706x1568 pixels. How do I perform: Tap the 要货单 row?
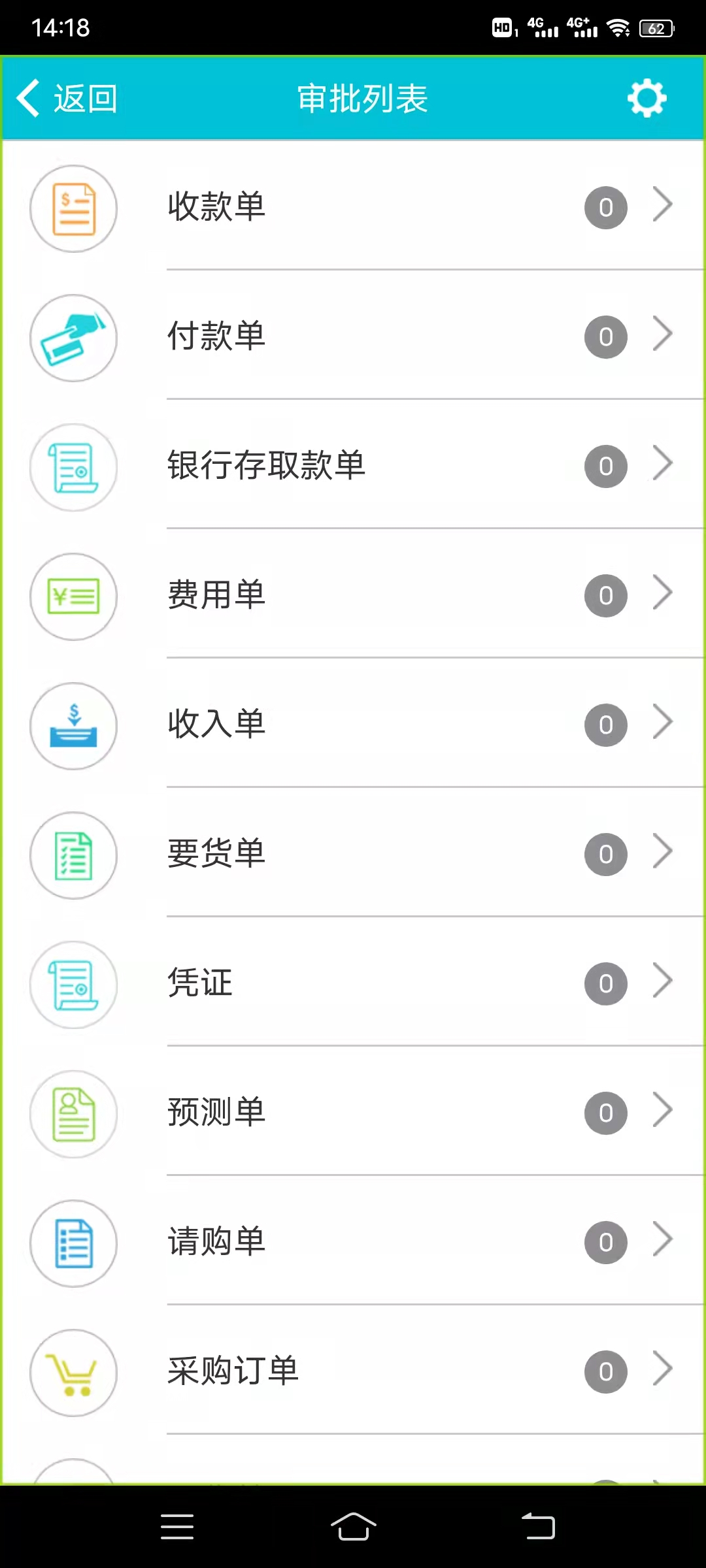353,854
